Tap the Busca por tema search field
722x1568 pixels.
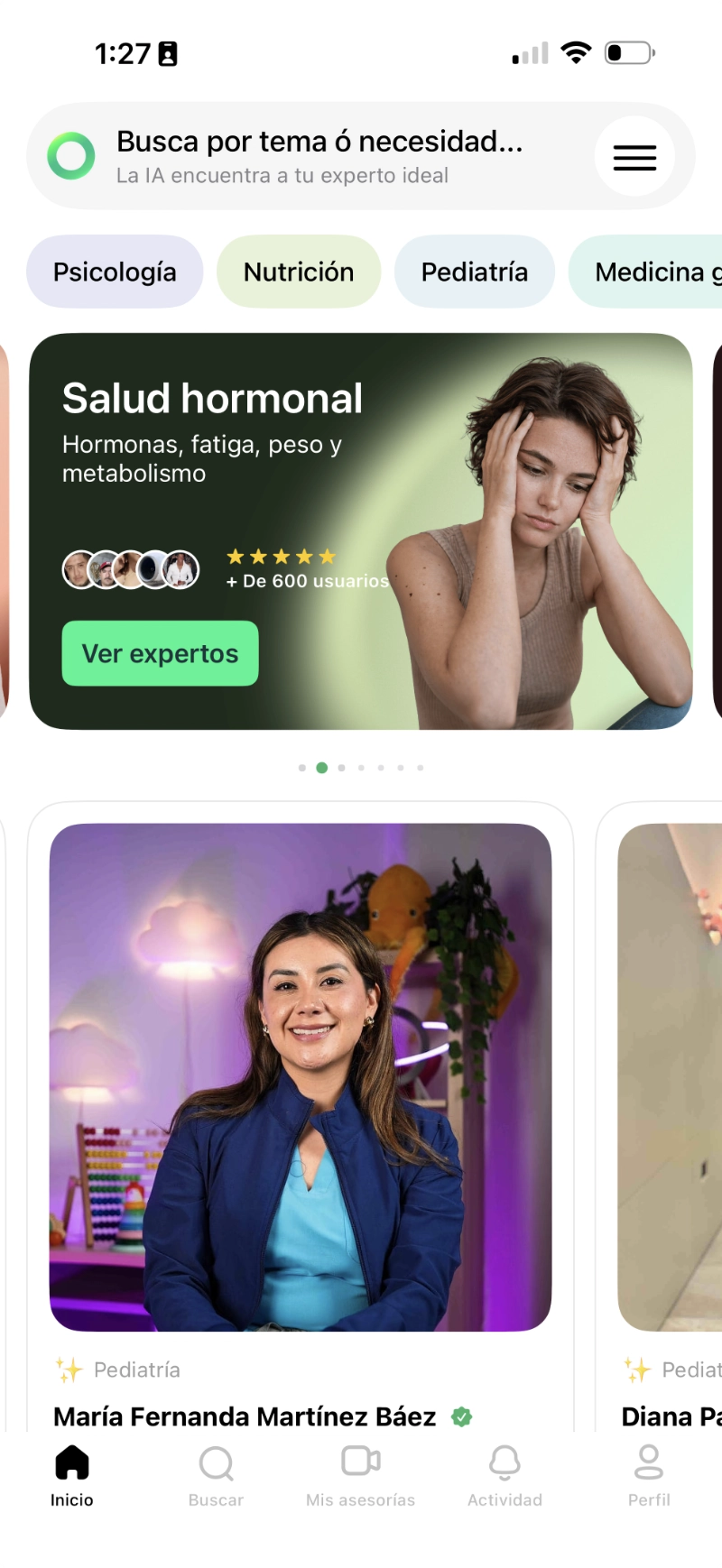coord(320,156)
